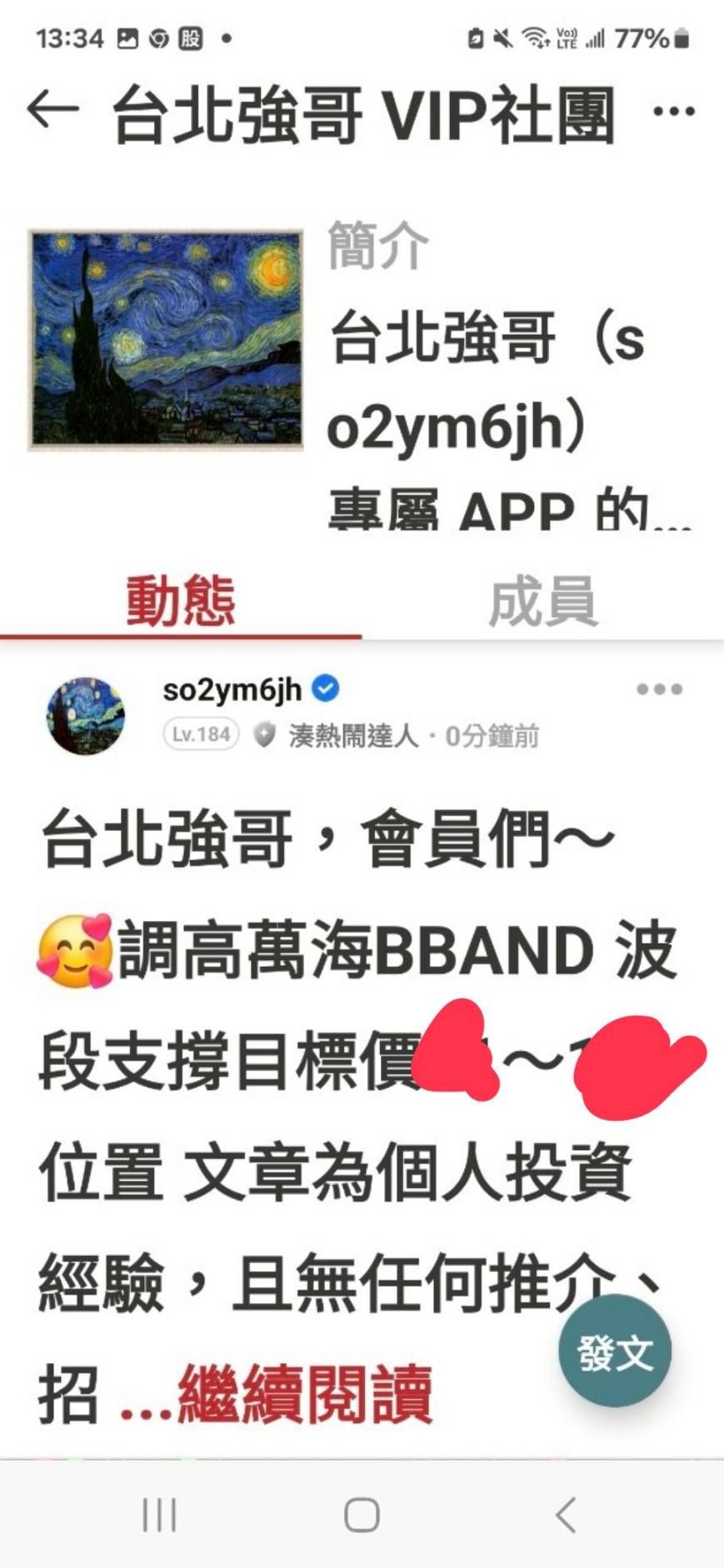Open the group's overflow menu in the header
Image resolution: width=724 pixels, height=1568 pixels.
673,111
